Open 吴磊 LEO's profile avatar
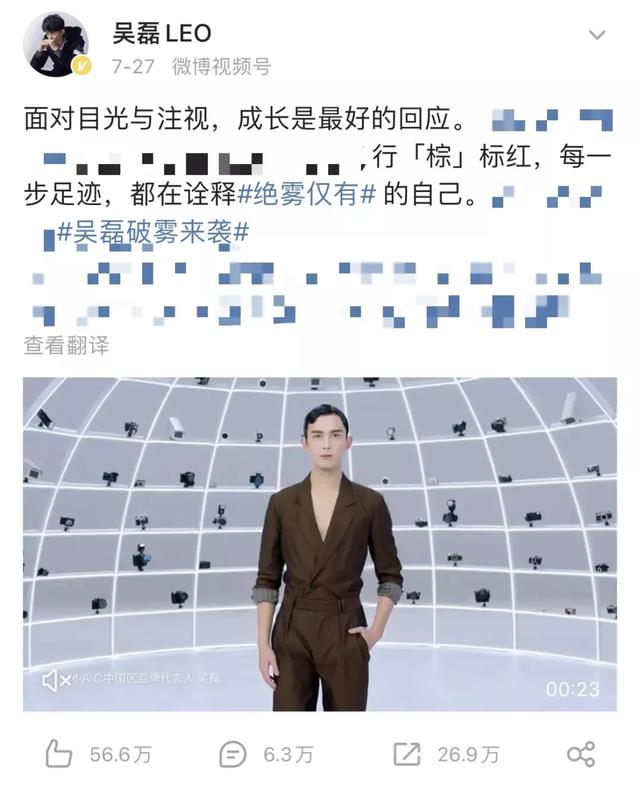 (57, 45)
